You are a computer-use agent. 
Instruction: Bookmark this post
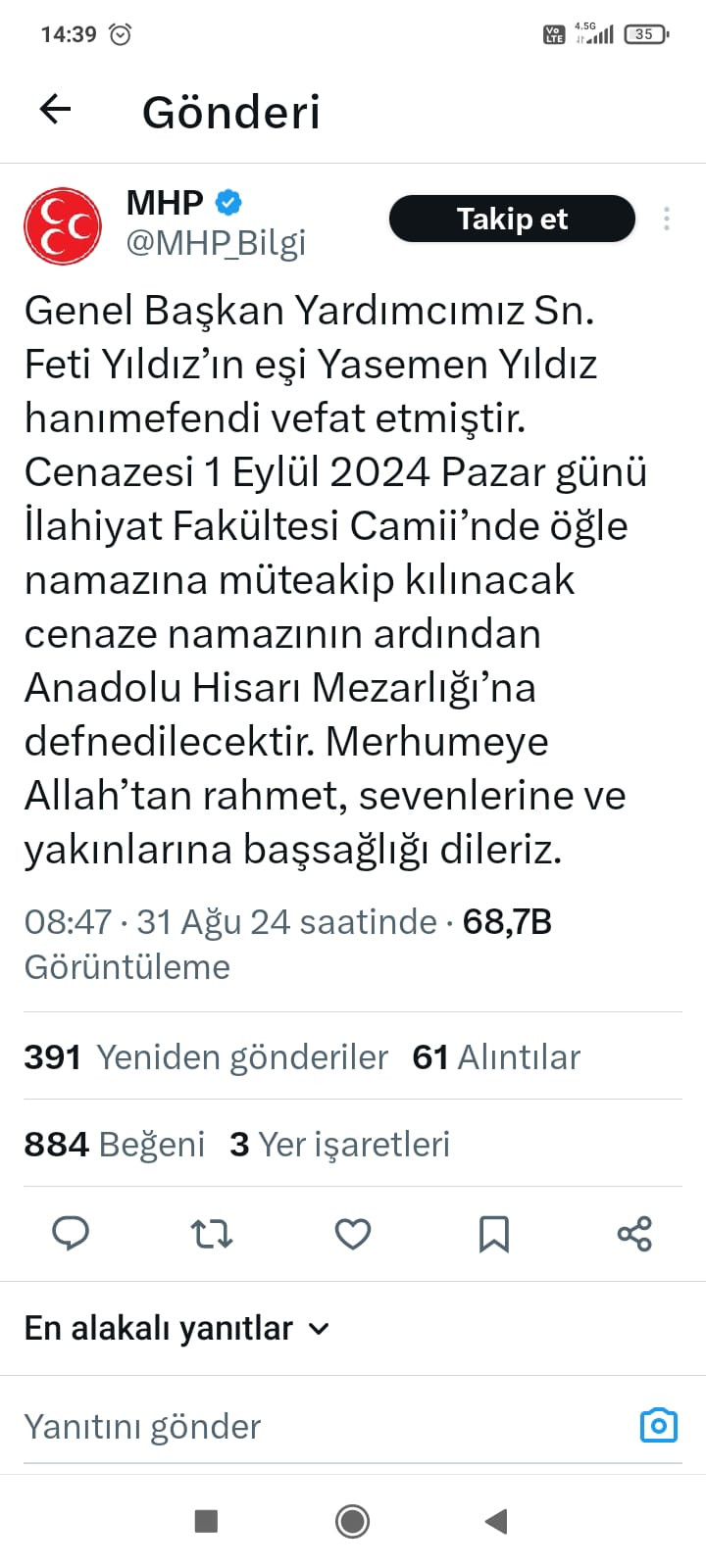493,1233
